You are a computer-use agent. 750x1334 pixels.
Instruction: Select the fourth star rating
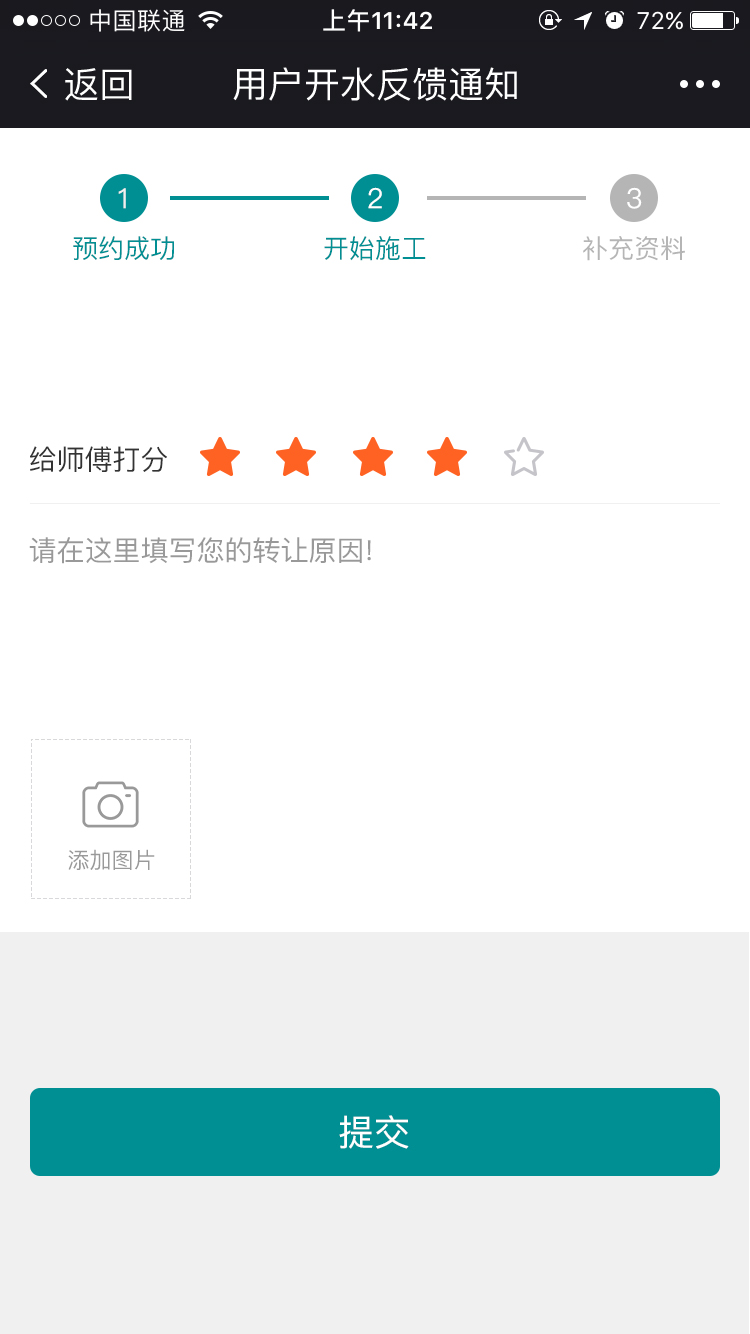(447, 457)
